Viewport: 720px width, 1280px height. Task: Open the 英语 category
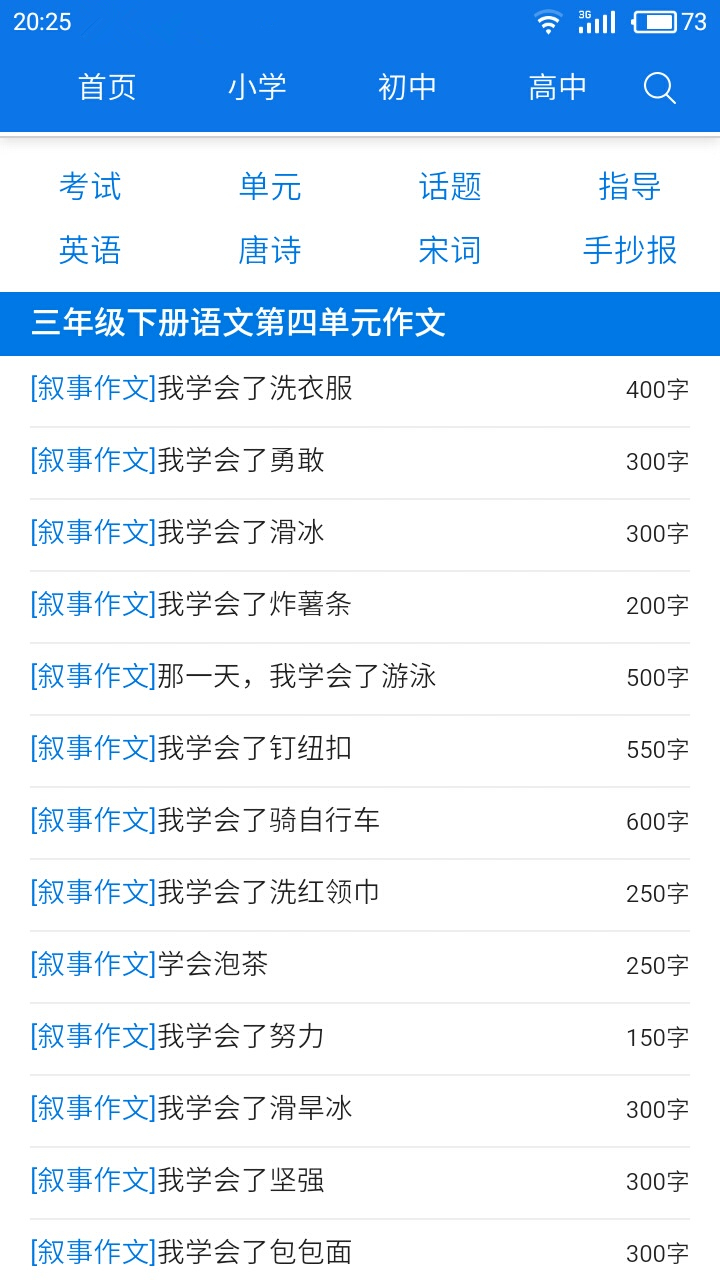(89, 252)
